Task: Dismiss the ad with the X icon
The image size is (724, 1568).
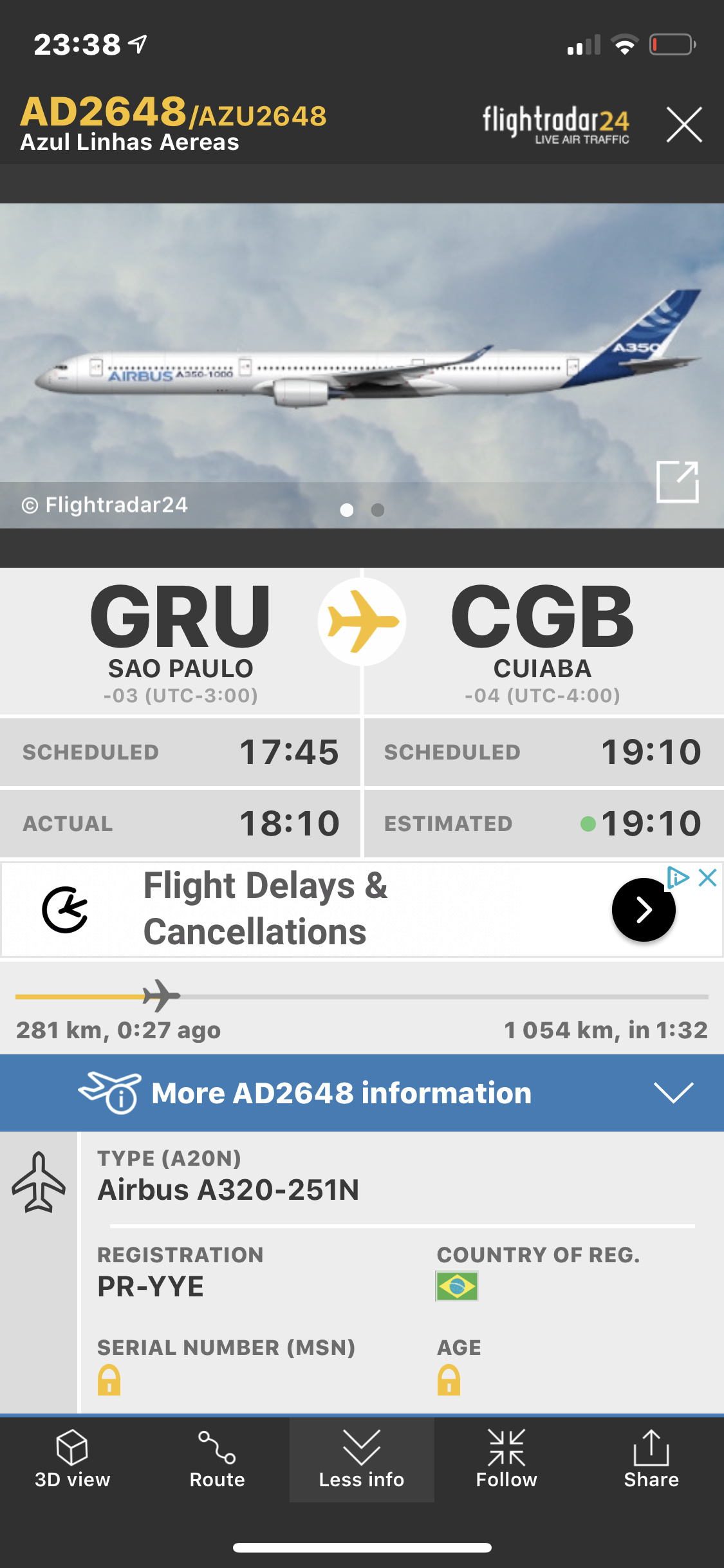Action: (x=707, y=878)
